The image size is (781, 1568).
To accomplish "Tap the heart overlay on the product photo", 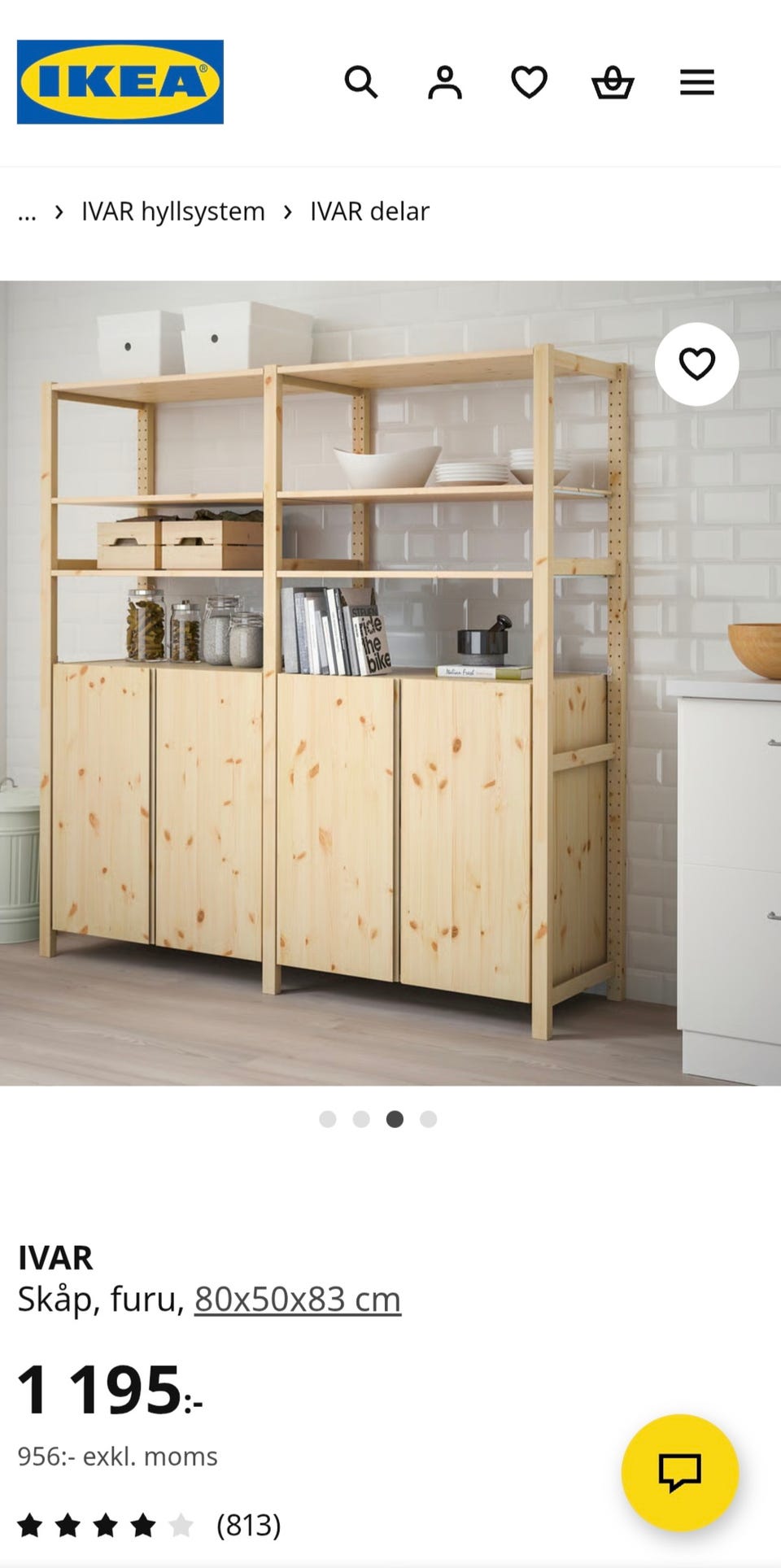I will [x=696, y=364].
